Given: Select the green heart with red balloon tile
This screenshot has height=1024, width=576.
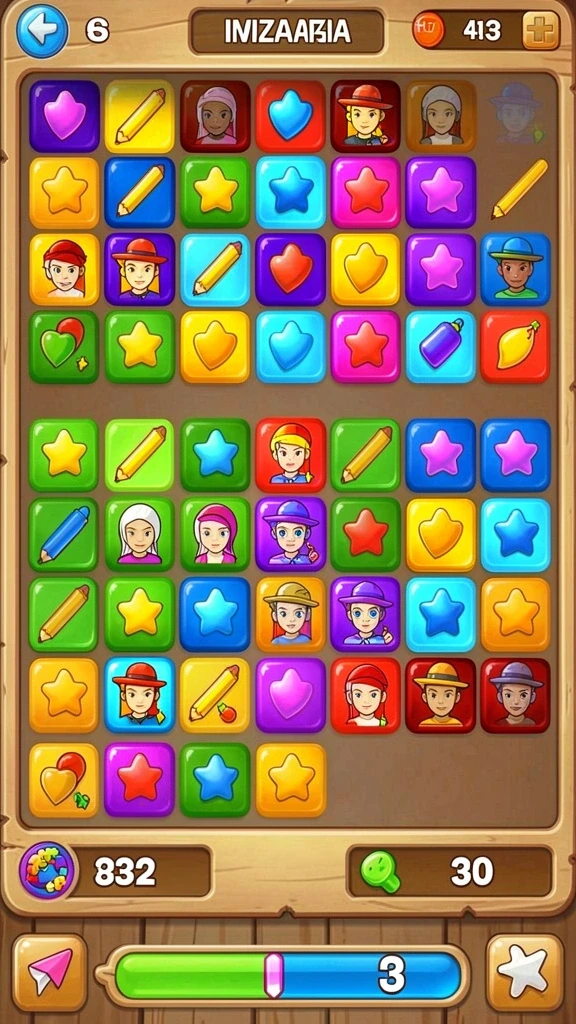Looking at the screenshot, I should pyautogui.click(x=63, y=346).
